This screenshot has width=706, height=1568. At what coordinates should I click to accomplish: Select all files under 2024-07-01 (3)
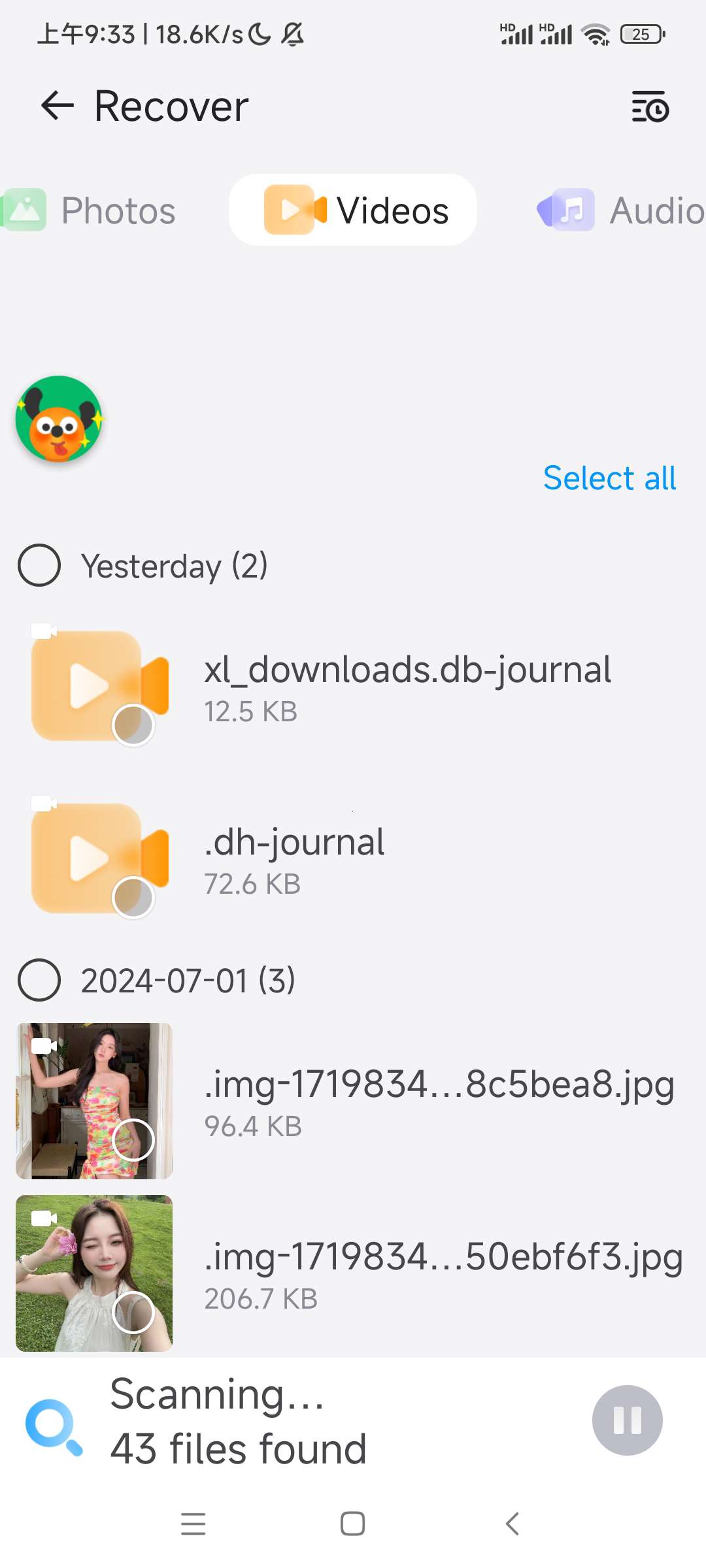tap(39, 980)
